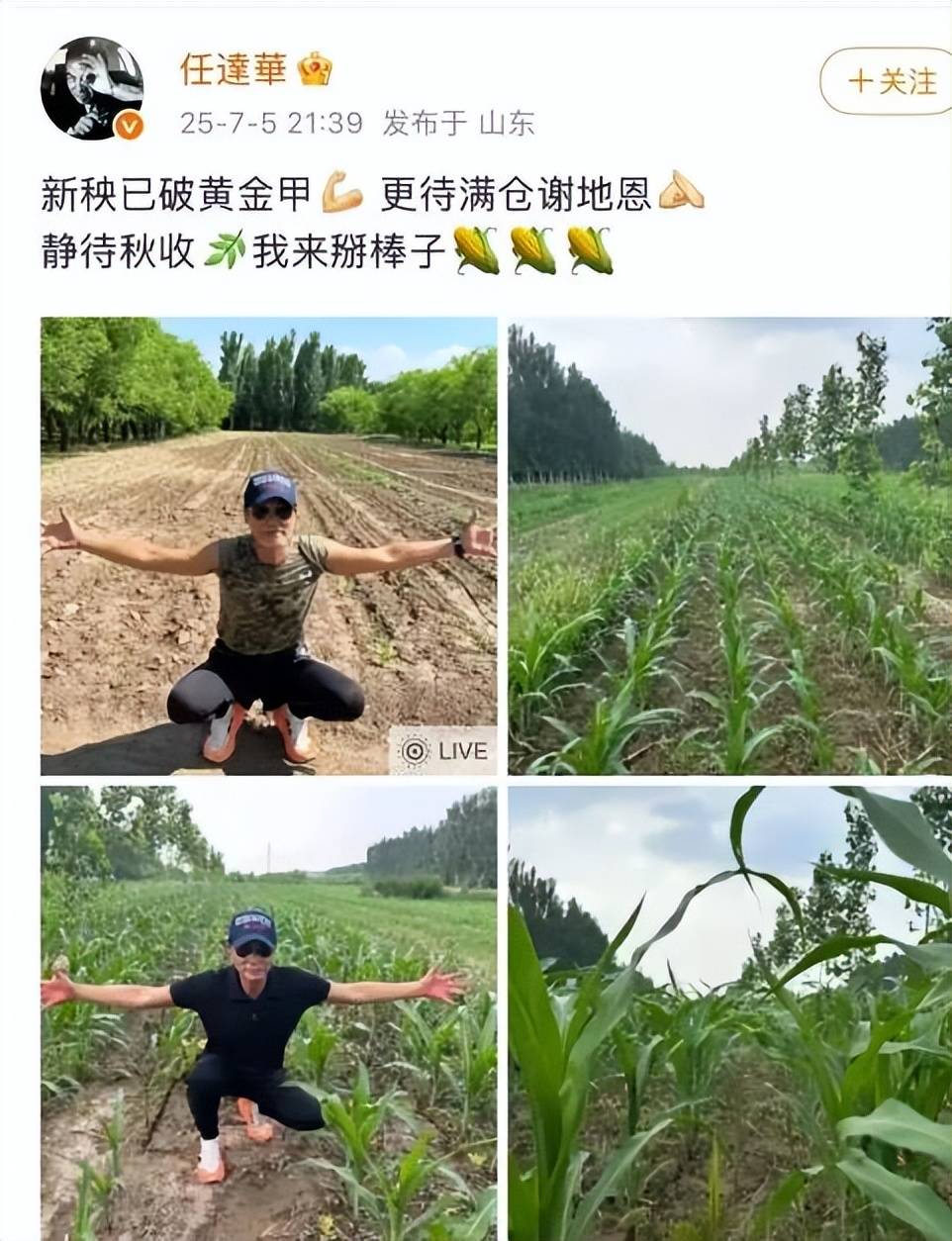The image size is (952, 1241).
Task: Open the live photo of the man squatting on bare soil
Action: click(x=268, y=545)
